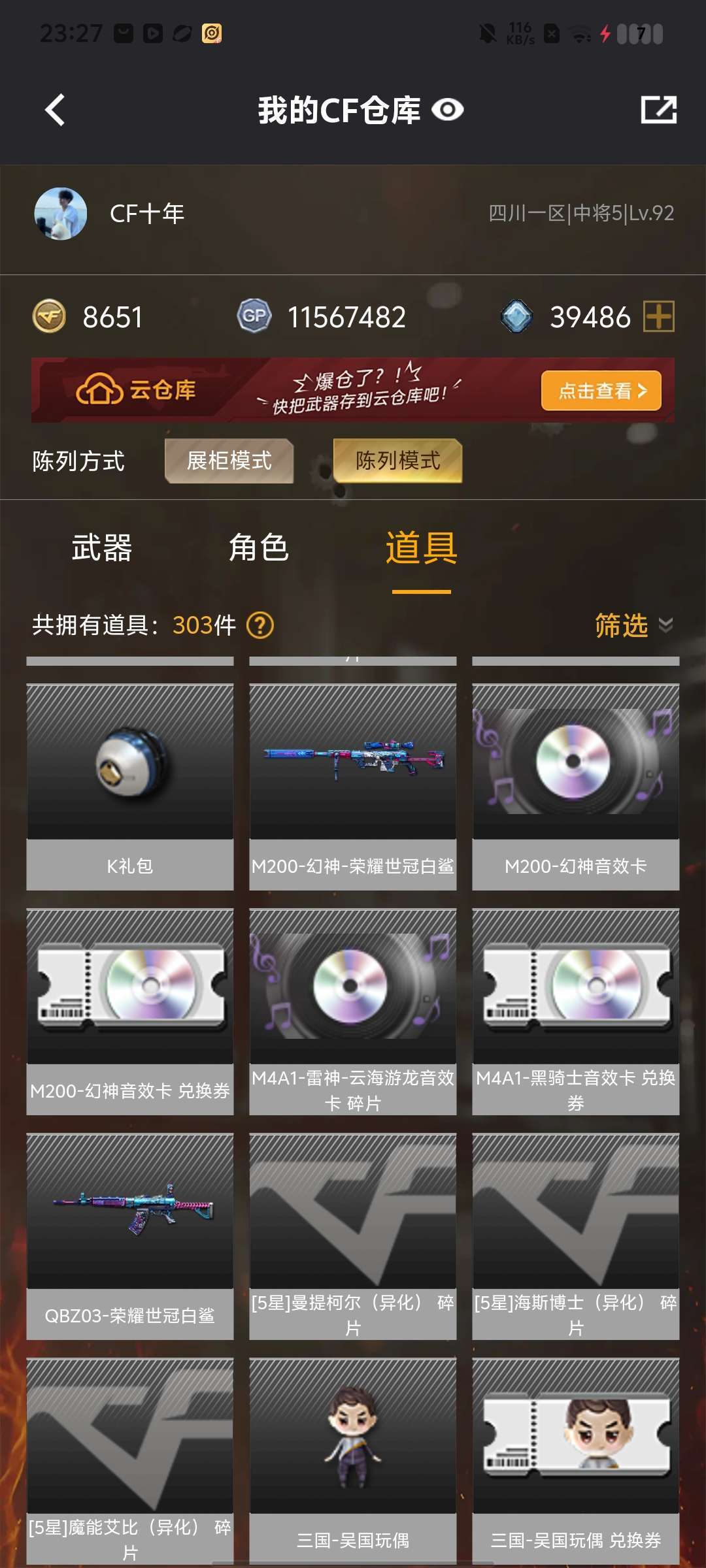Switch to the 武器 tab
706x1568 pixels.
[102, 547]
